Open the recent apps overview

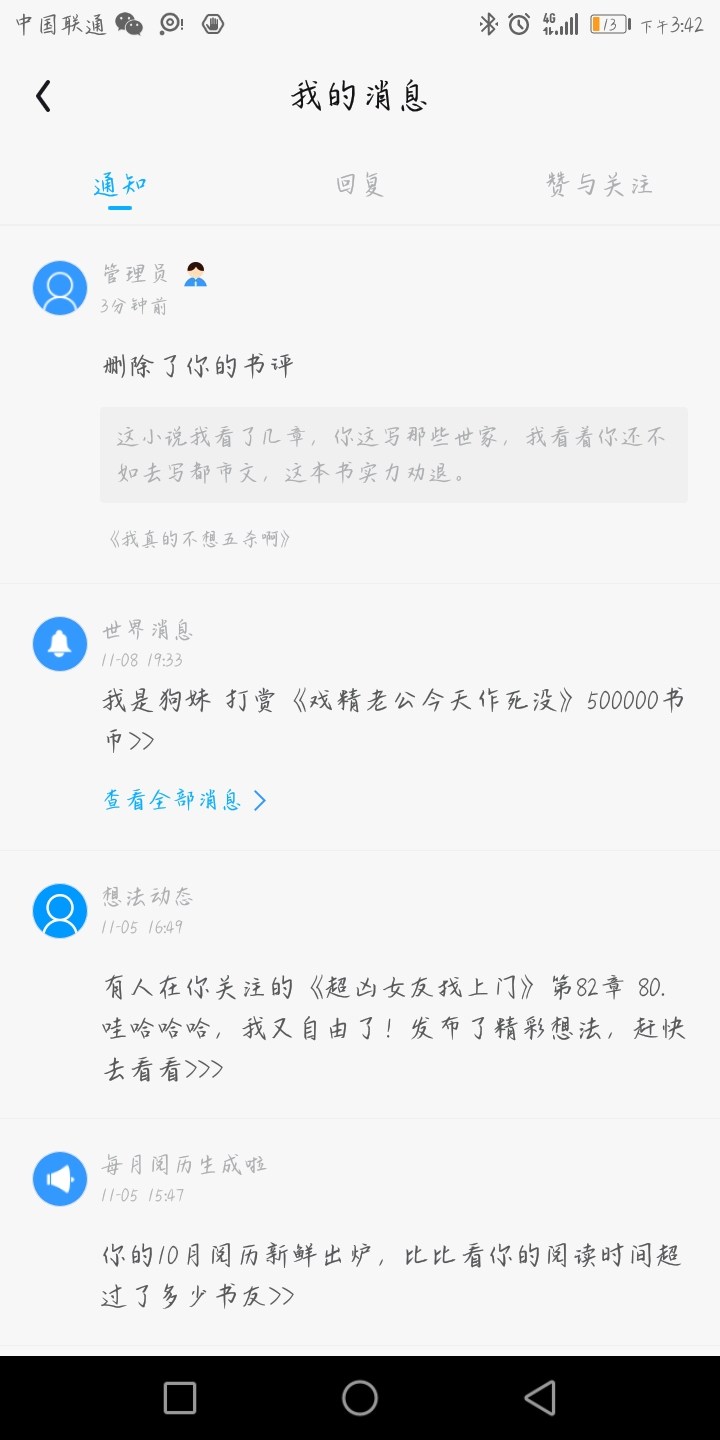[180, 1398]
